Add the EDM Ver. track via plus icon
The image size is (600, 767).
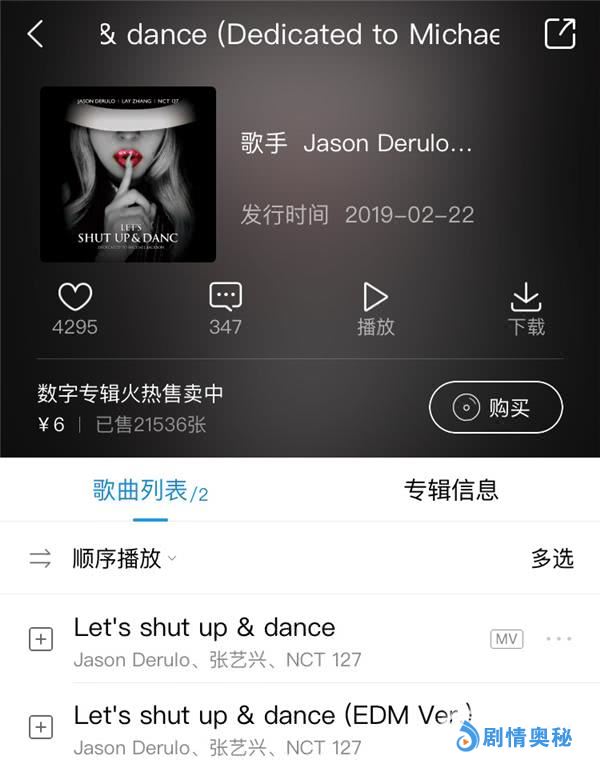point(41,727)
